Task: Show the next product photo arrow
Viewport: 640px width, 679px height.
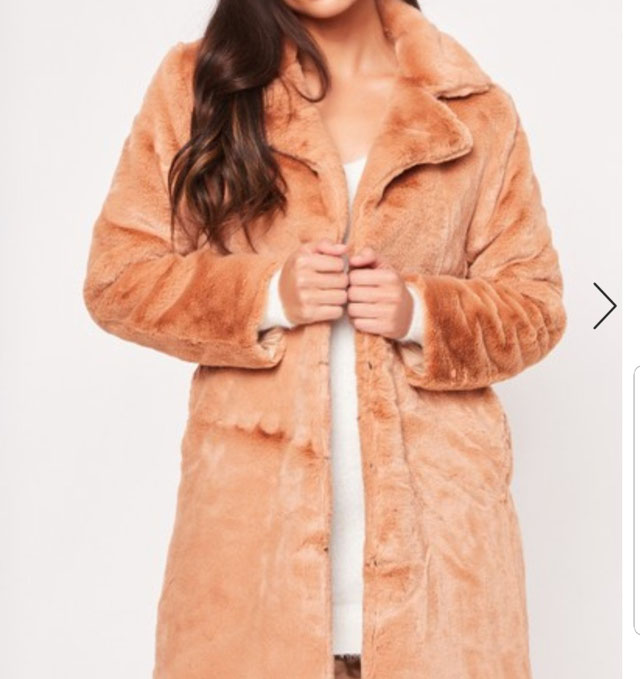Action: click(x=604, y=306)
